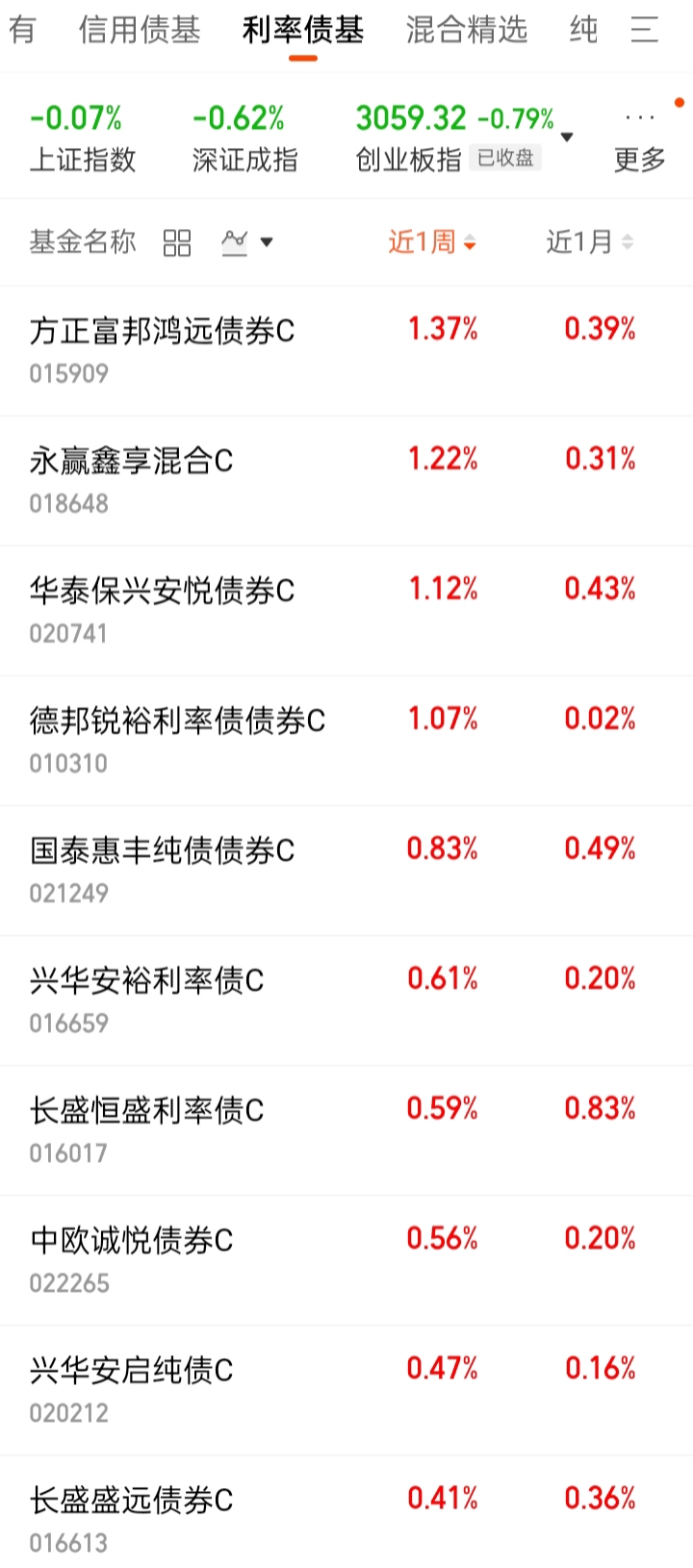Open fund 方正富邦鸿远债券C

click(x=346, y=351)
